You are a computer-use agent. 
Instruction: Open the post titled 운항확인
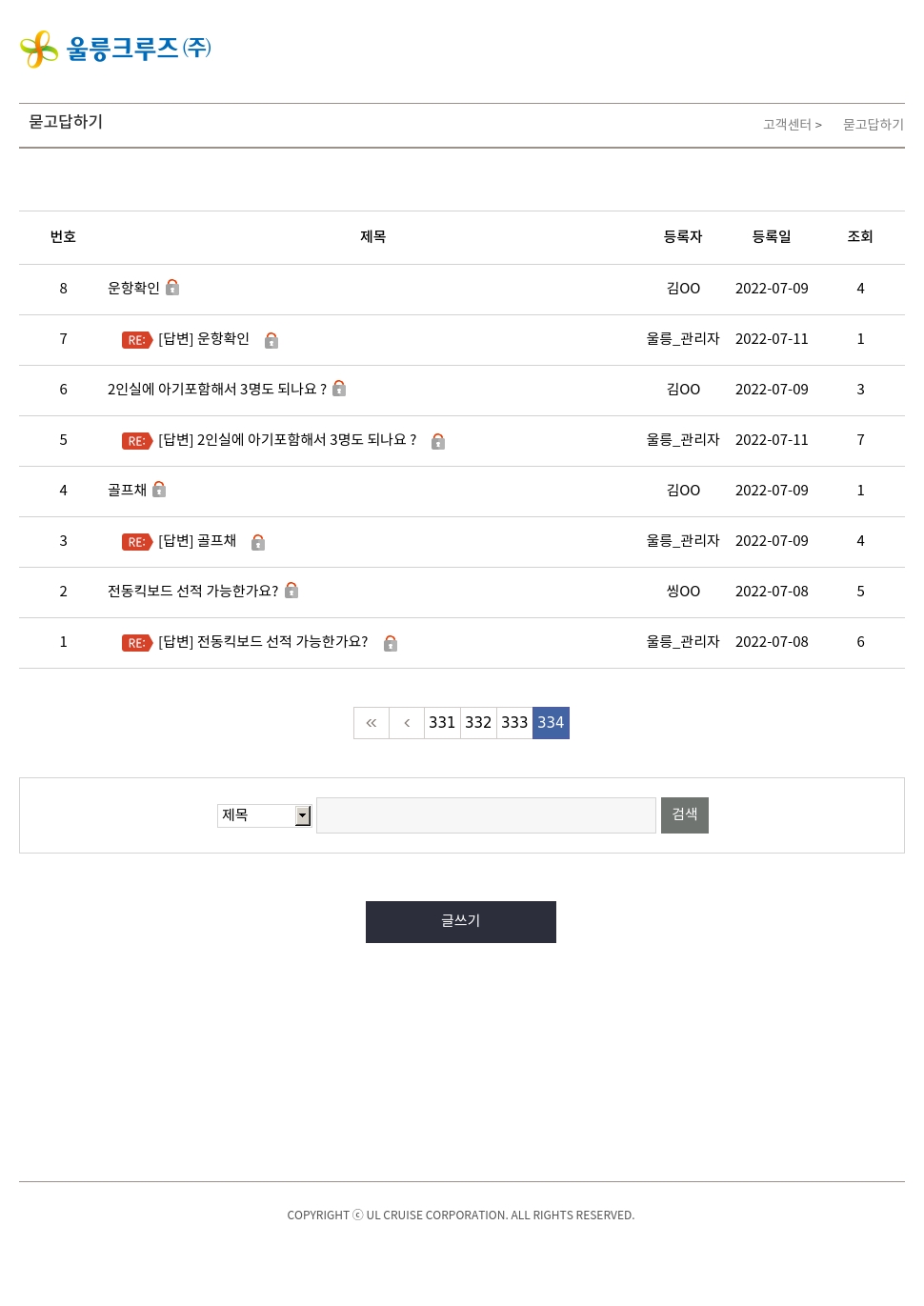(x=133, y=288)
